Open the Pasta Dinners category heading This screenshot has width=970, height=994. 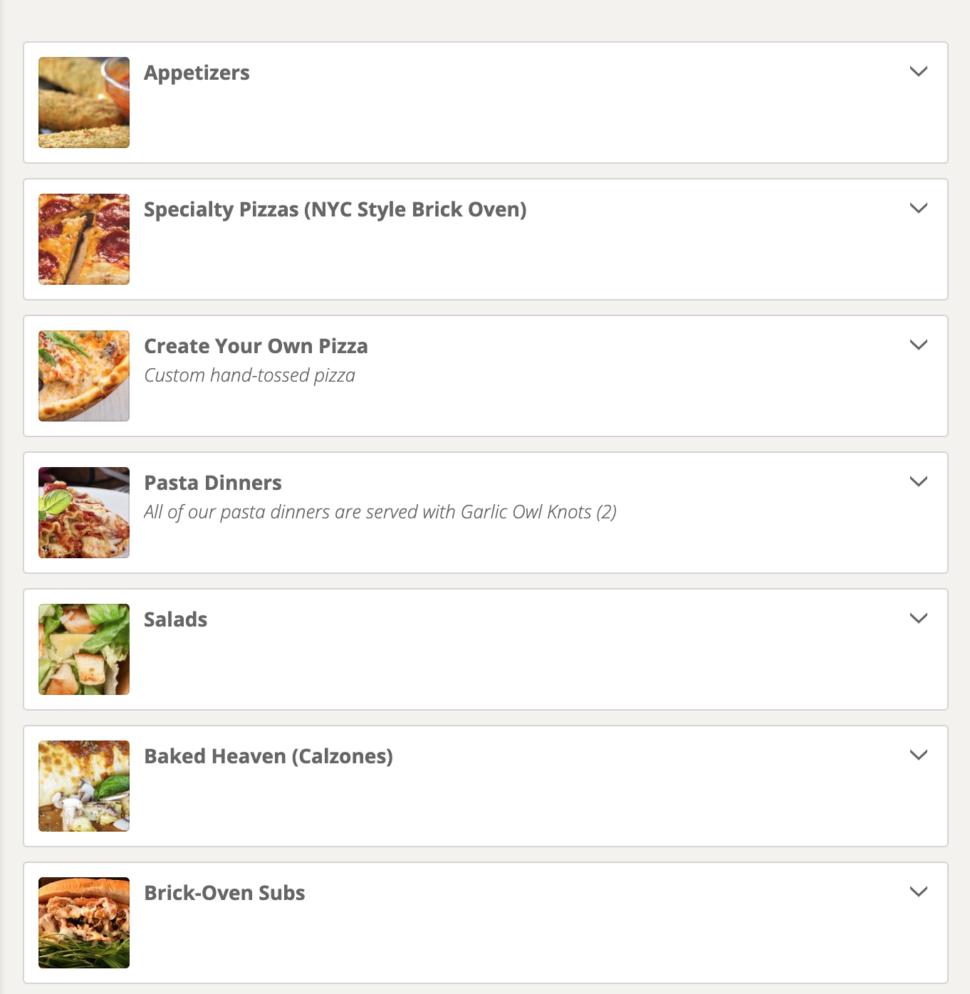(213, 482)
